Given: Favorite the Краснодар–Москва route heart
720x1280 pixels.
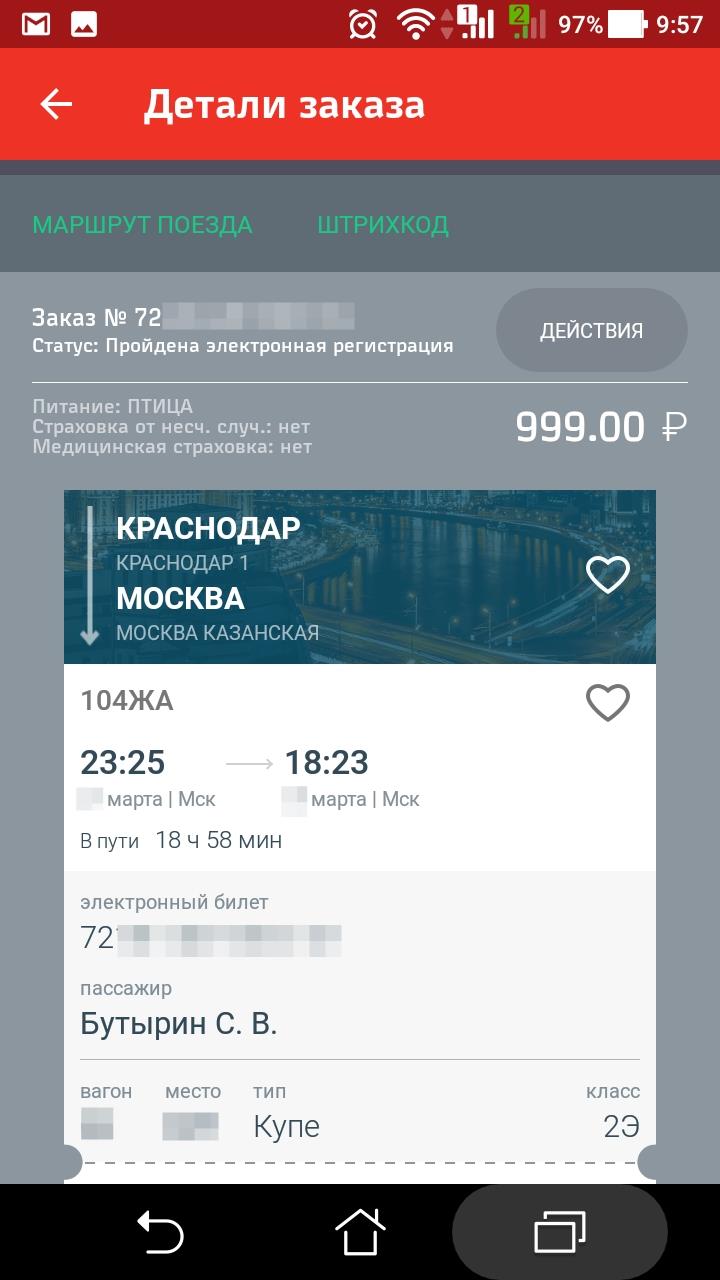Looking at the screenshot, I should 607,574.
